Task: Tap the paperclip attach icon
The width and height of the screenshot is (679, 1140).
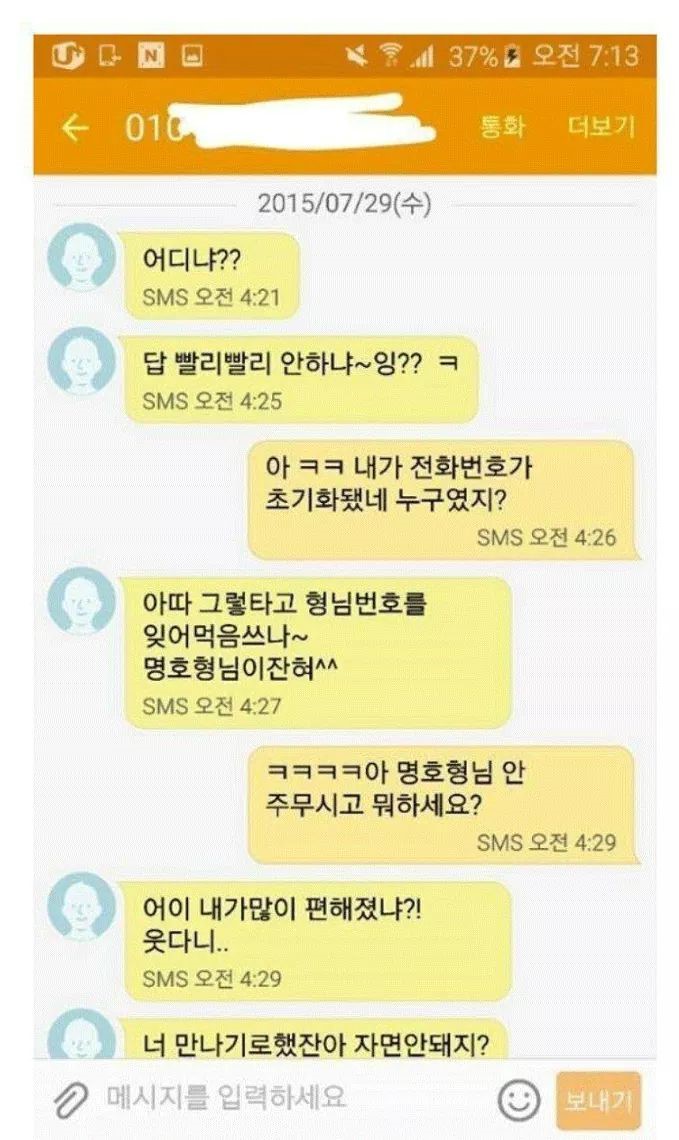Action: click(69, 1100)
